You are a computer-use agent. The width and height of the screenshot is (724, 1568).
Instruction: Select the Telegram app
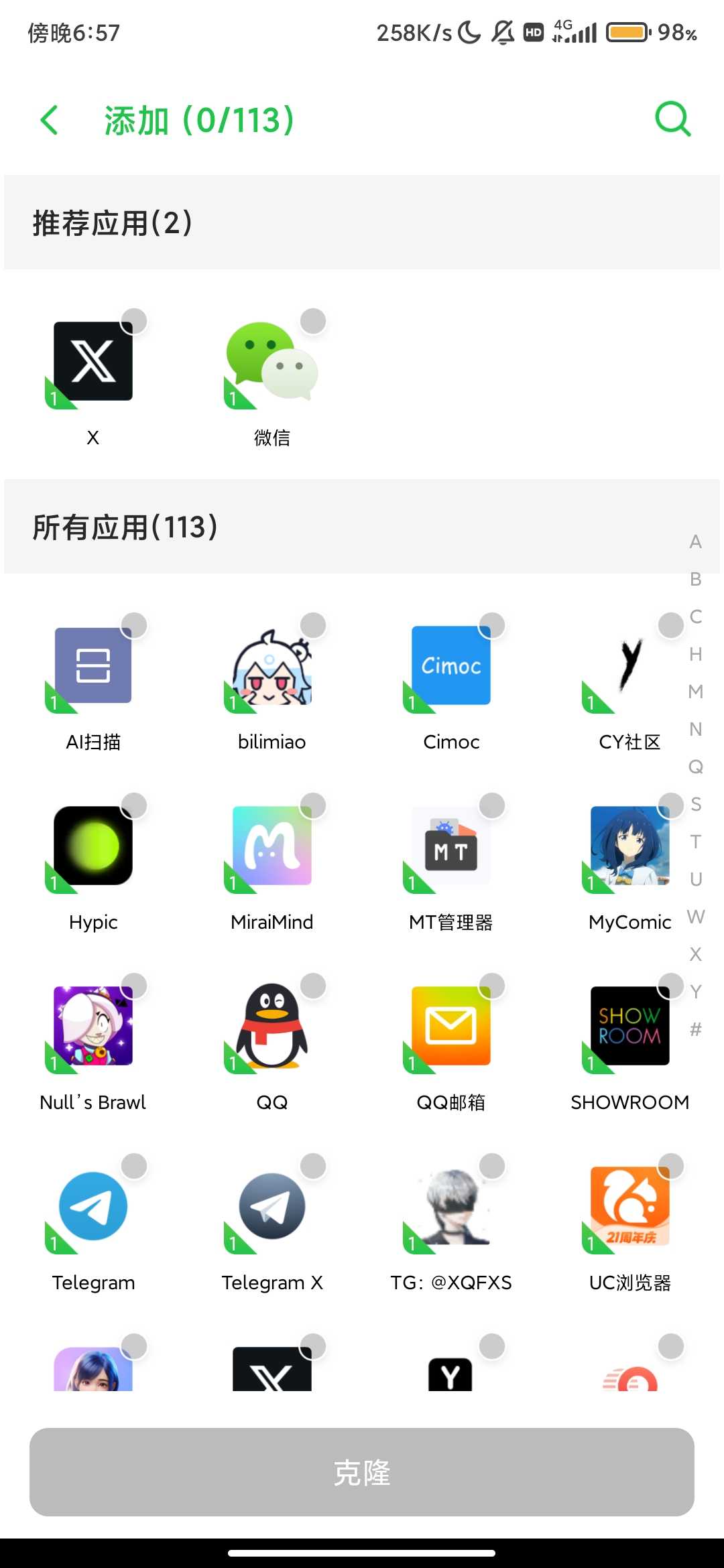(x=93, y=1206)
